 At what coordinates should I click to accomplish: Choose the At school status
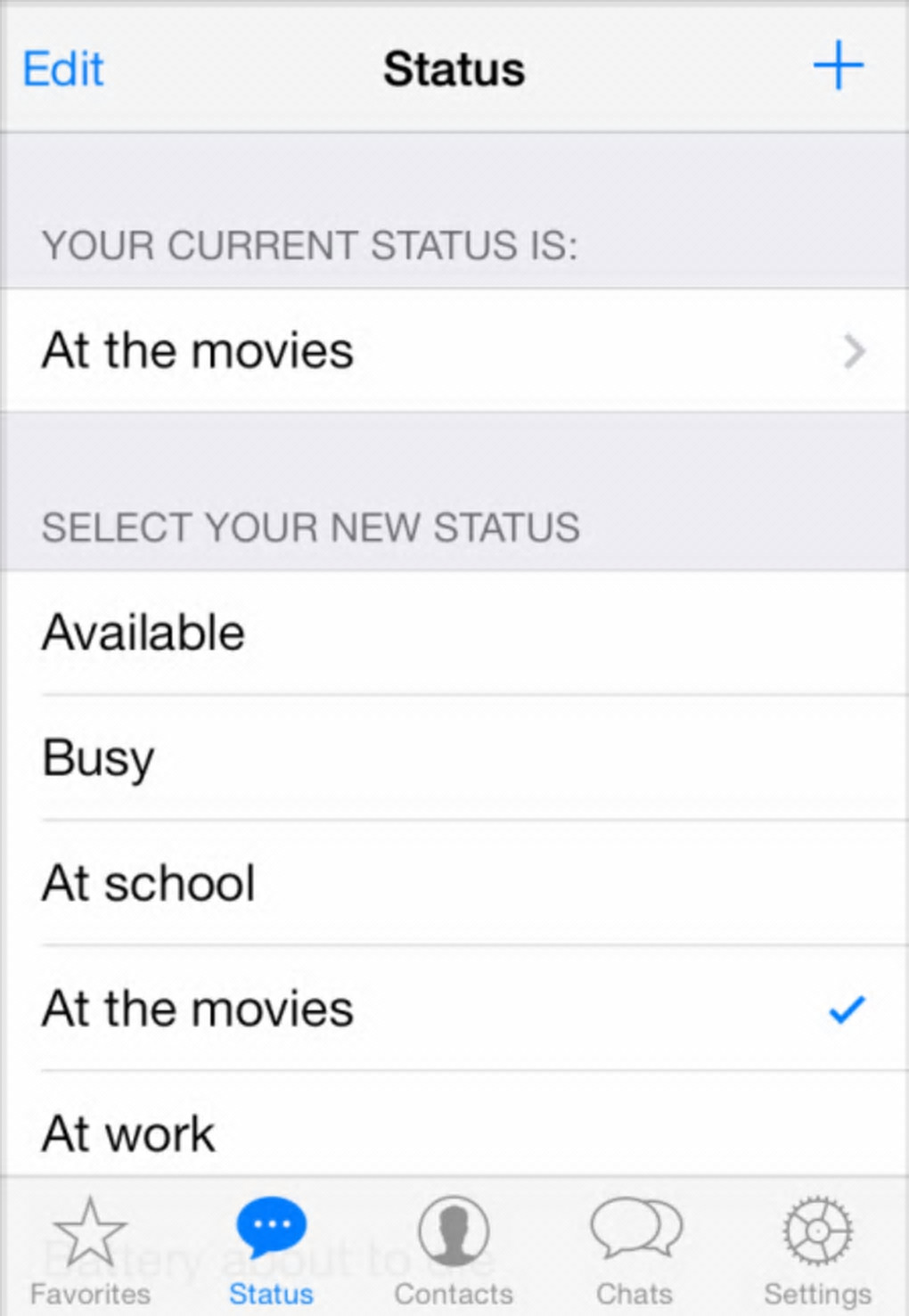click(x=454, y=883)
